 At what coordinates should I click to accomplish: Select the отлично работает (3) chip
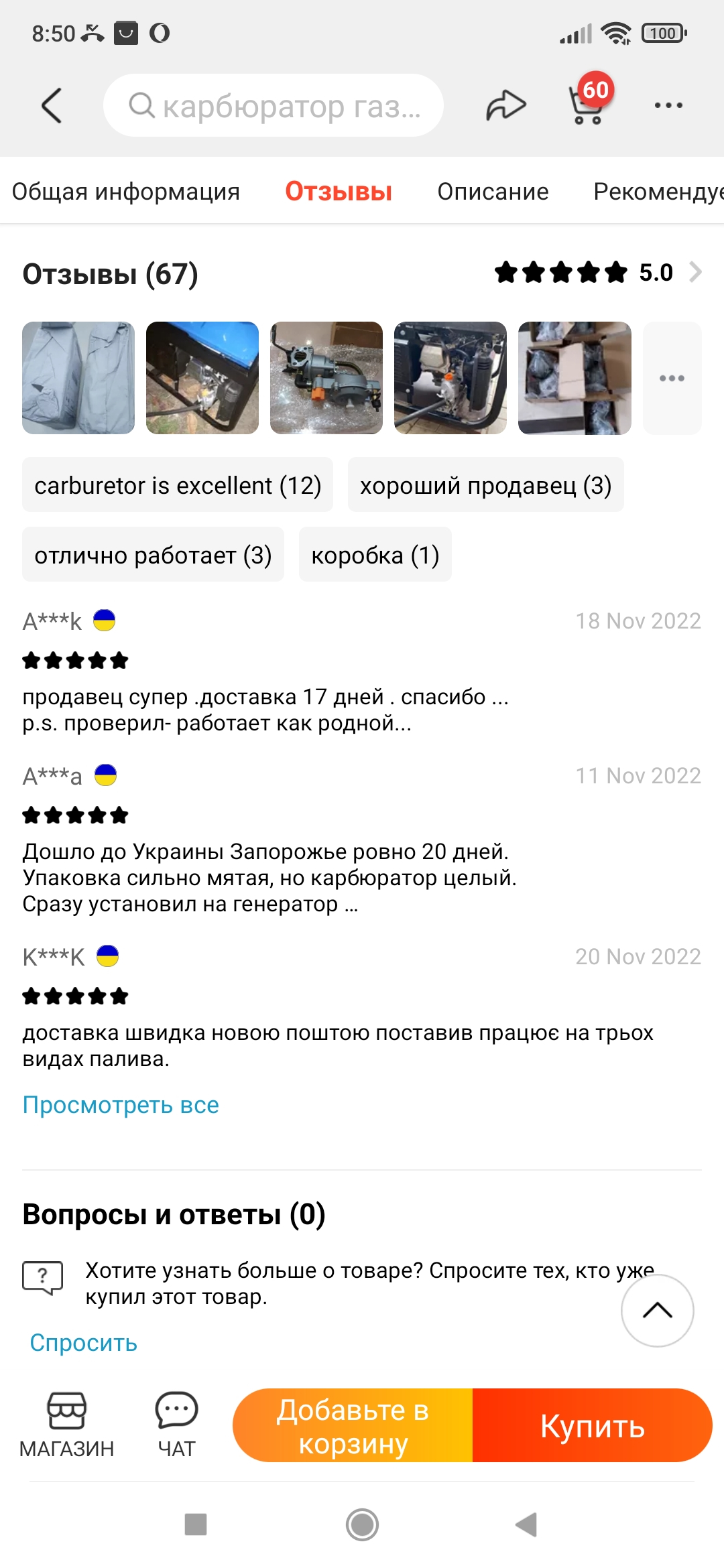click(x=153, y=555)
